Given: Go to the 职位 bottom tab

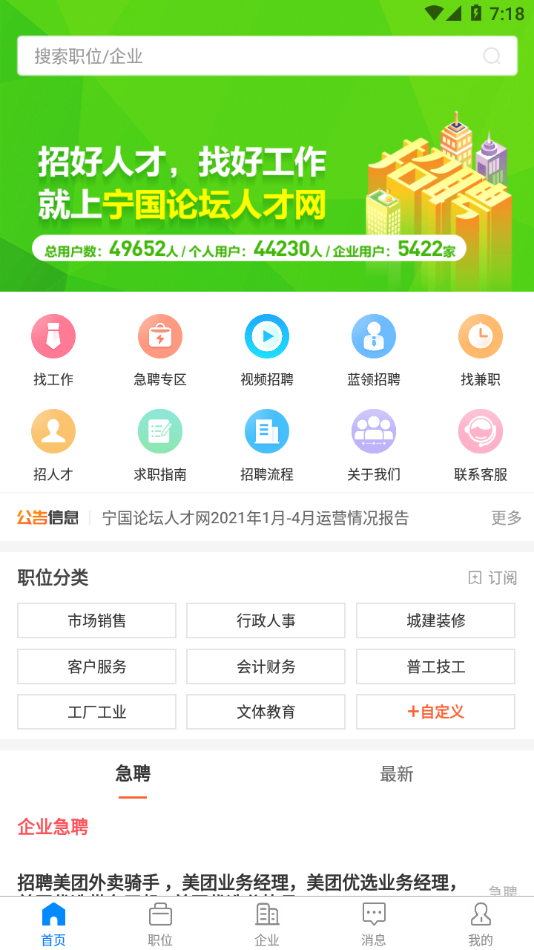Looking at the screenshot, I should (160, 924).
